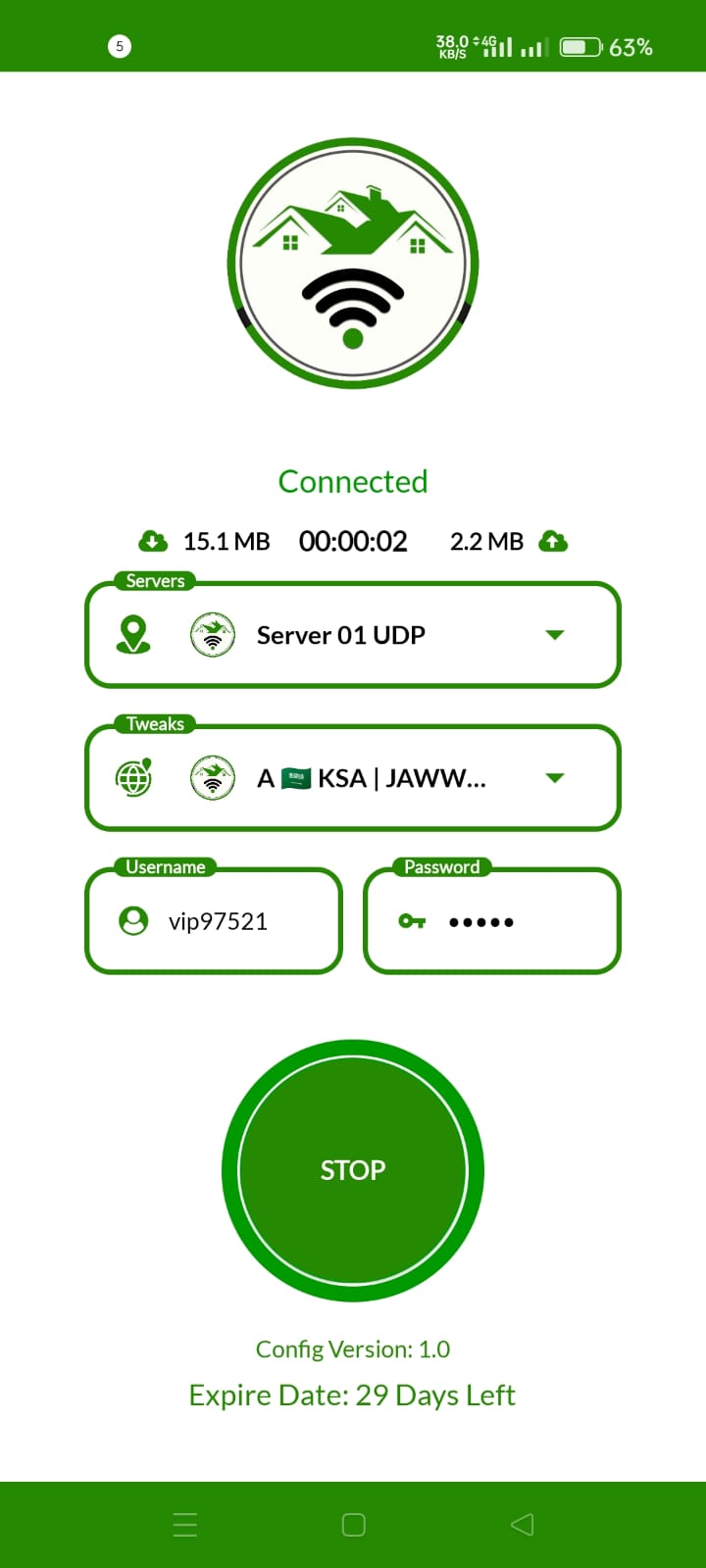Open the recent apps menu
The width and height of the screenshot is (706, 1568).
185,1524
